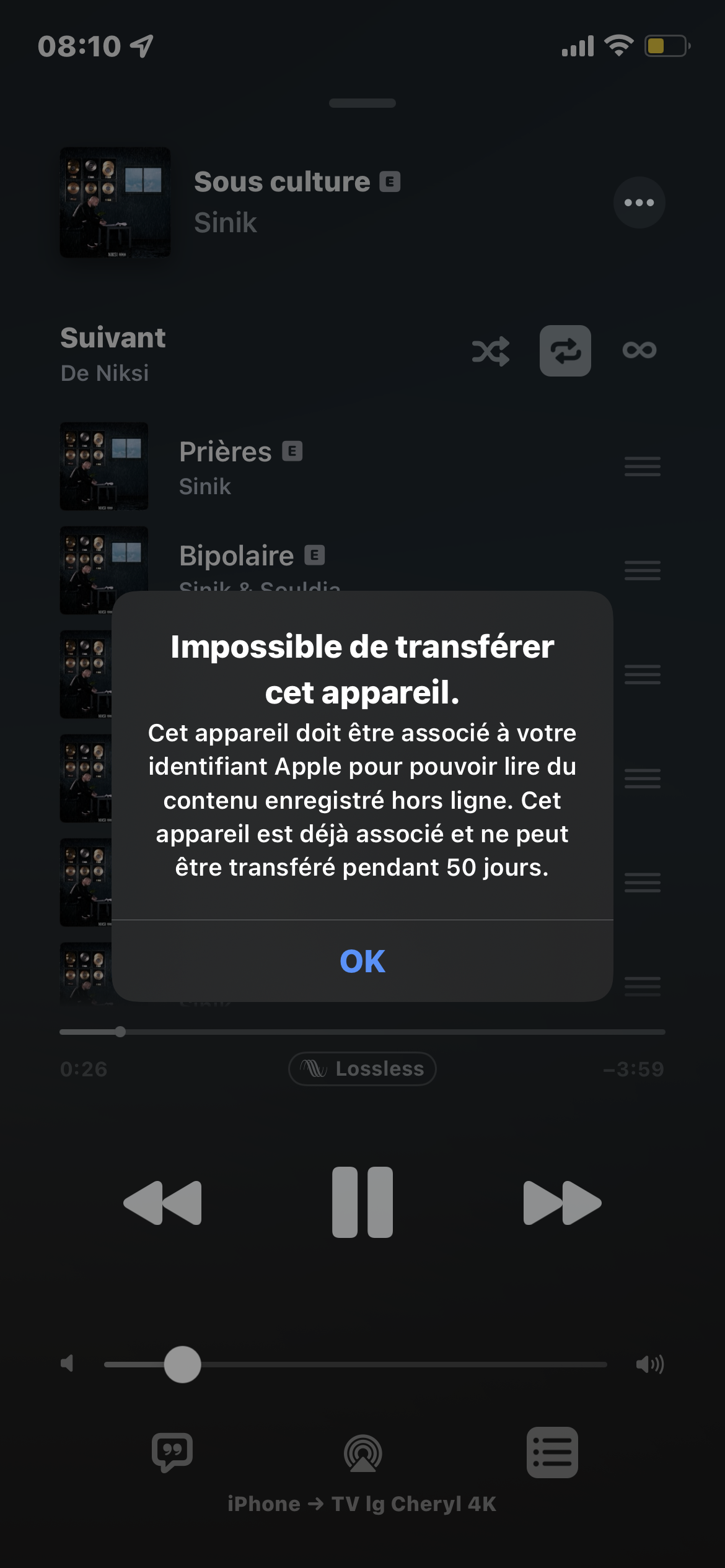Image resolution: width=725 pixels, height=1568 pixels.
Task: Open the lyrics view
Action: pos(172,1452)
